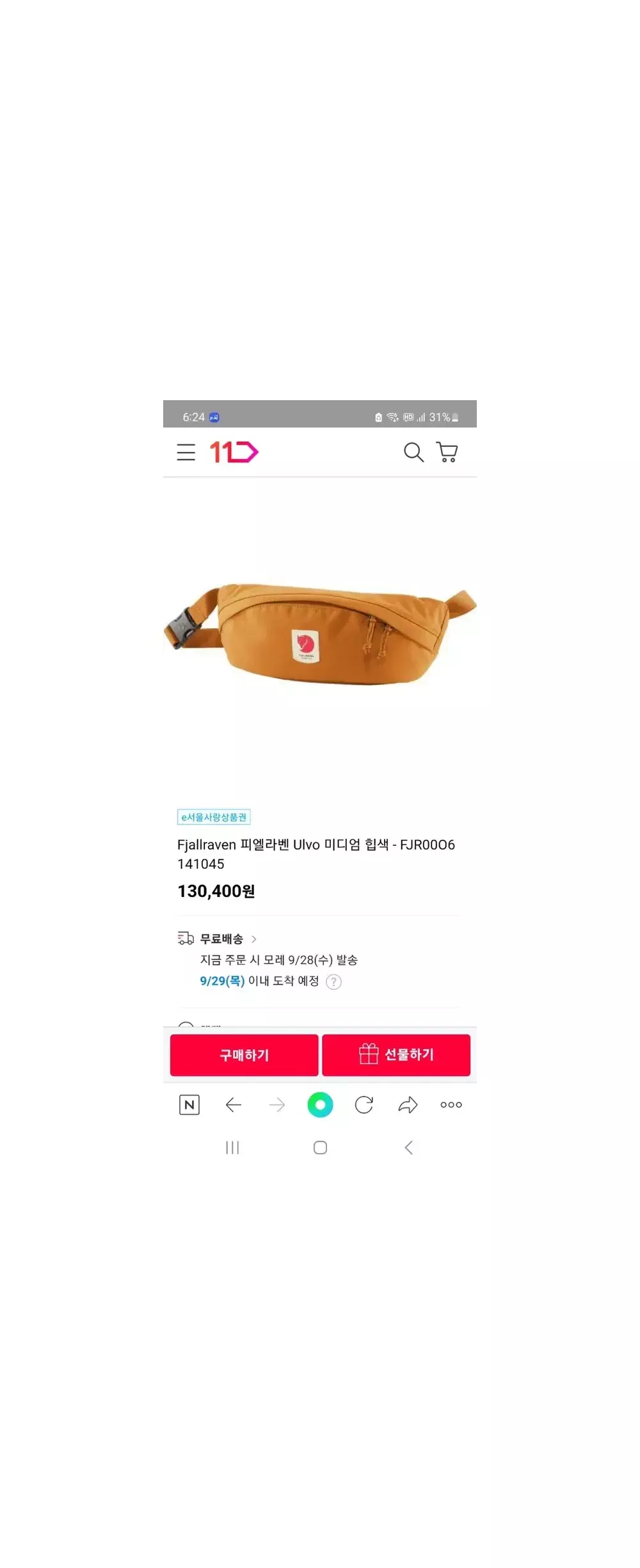
Task: Open the shopping cart
Action: pos(447,452)
